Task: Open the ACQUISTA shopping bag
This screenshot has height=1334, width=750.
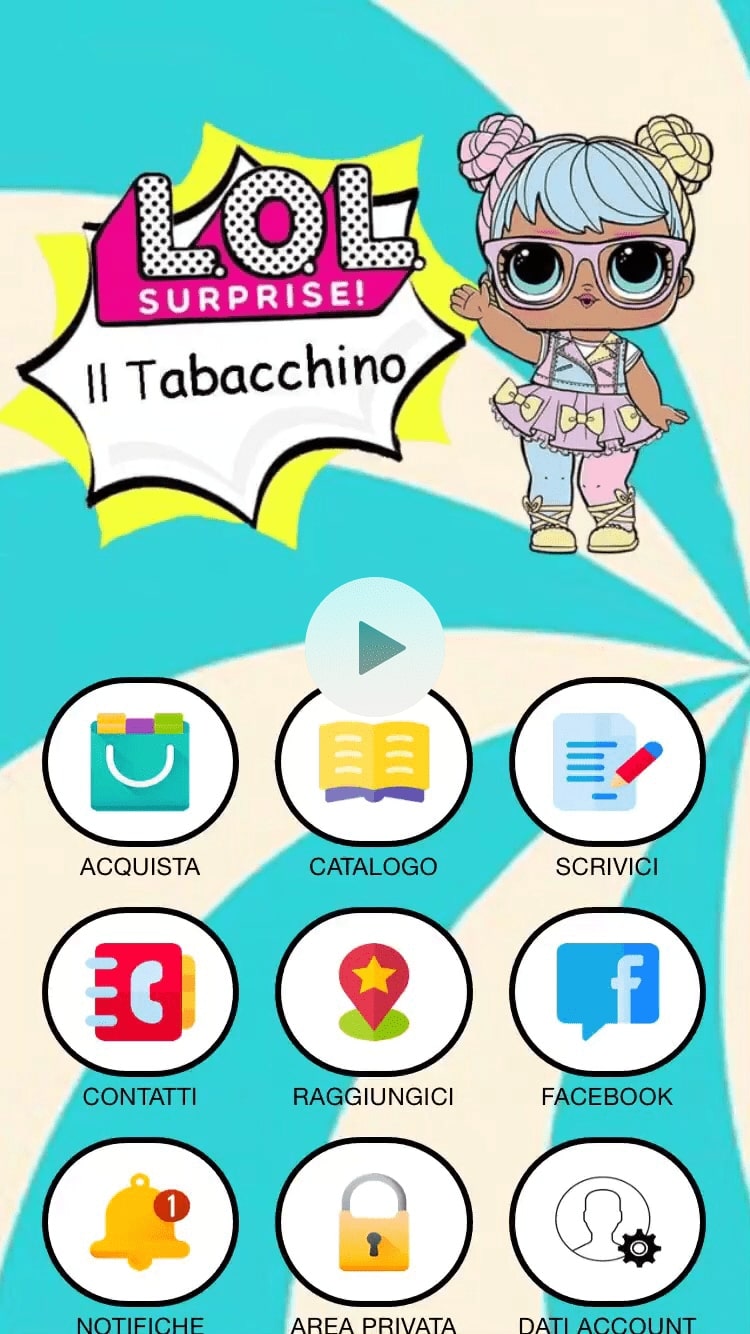Action: 139,764
